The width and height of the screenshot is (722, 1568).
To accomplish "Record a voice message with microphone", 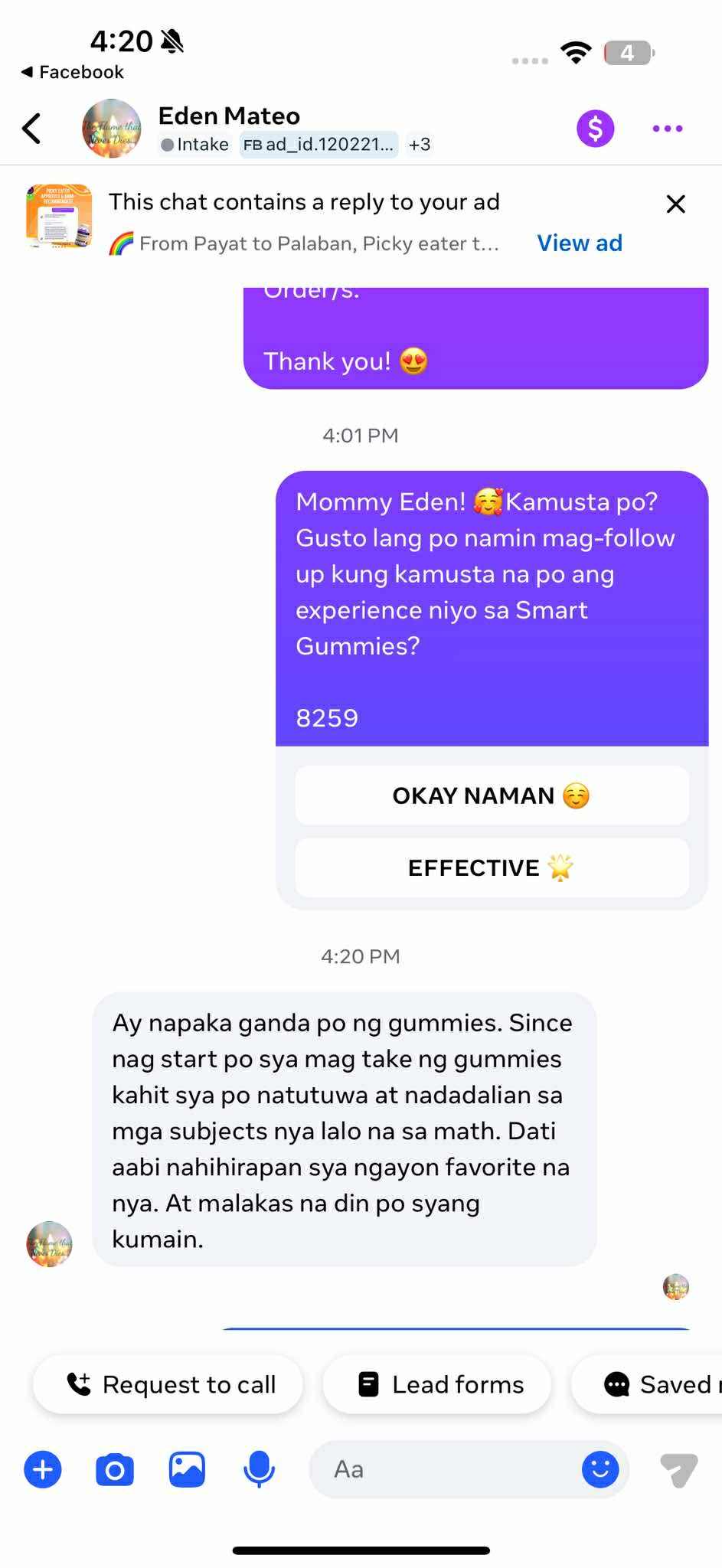I will point(259,1470).
